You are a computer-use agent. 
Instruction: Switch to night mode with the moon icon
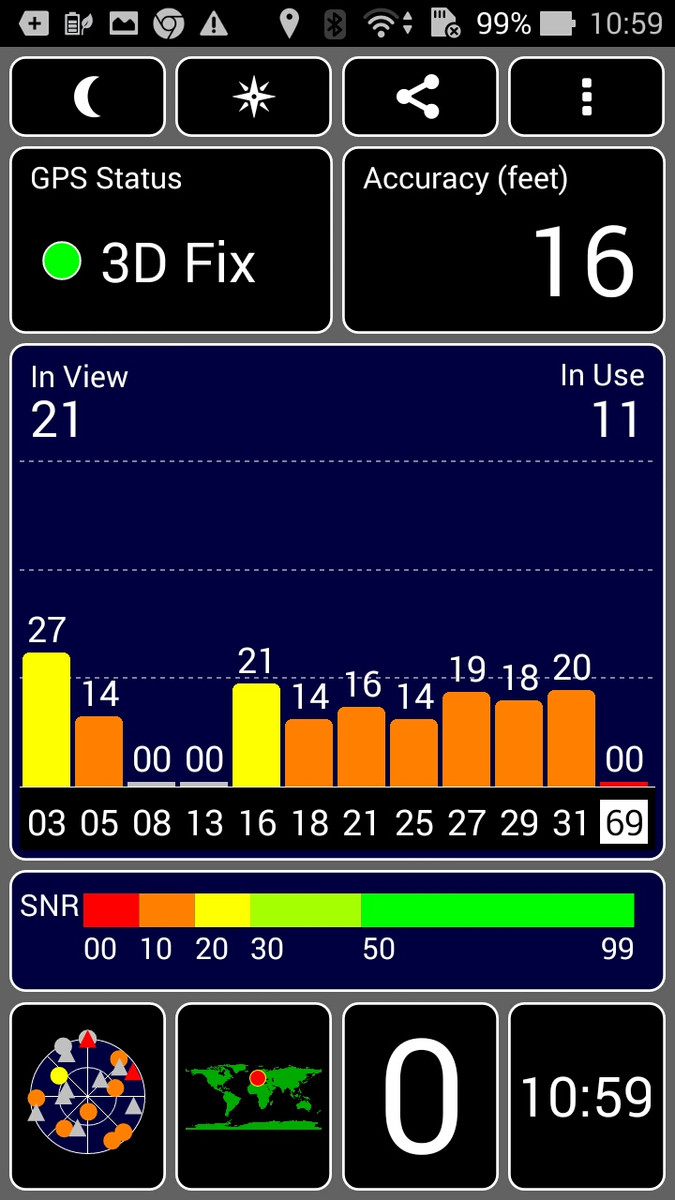[88, 97]
